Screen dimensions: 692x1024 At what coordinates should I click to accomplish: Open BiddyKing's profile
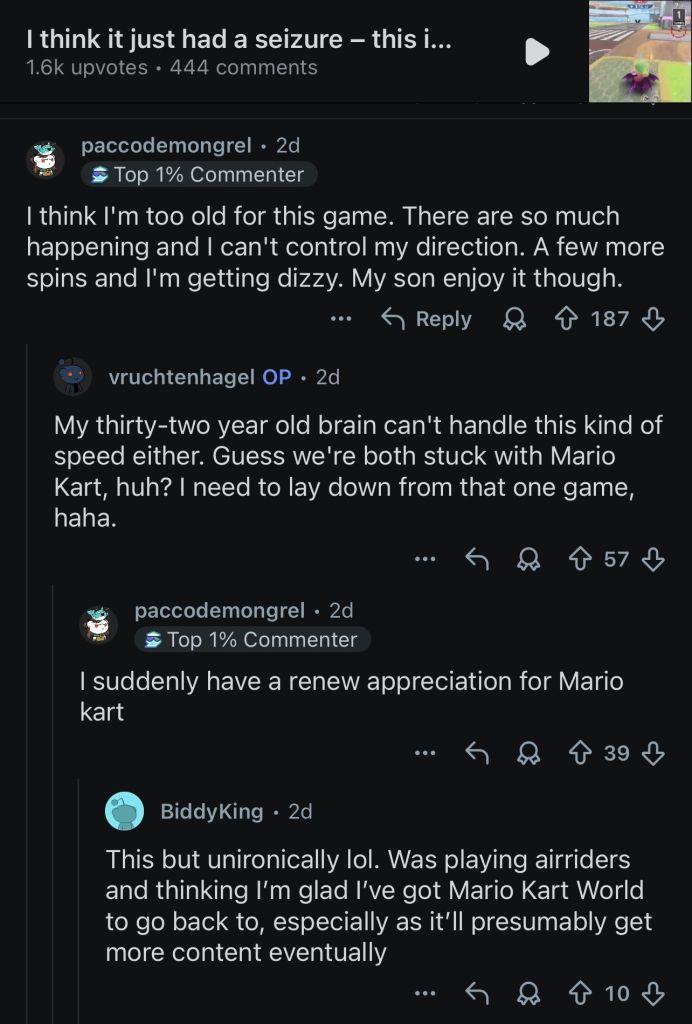point(211,811)
